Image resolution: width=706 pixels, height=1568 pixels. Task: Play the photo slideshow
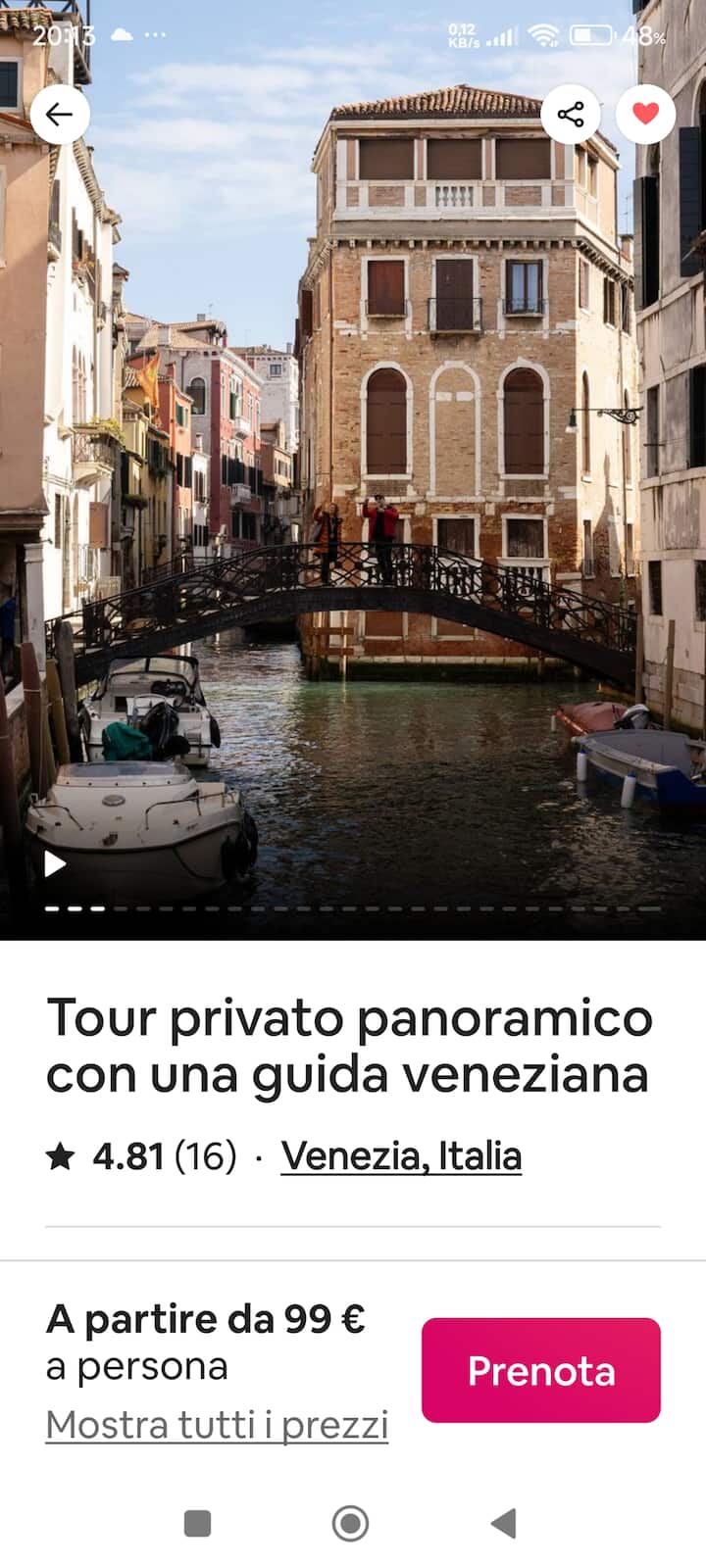pyautogui.click(x=56, y=863)
